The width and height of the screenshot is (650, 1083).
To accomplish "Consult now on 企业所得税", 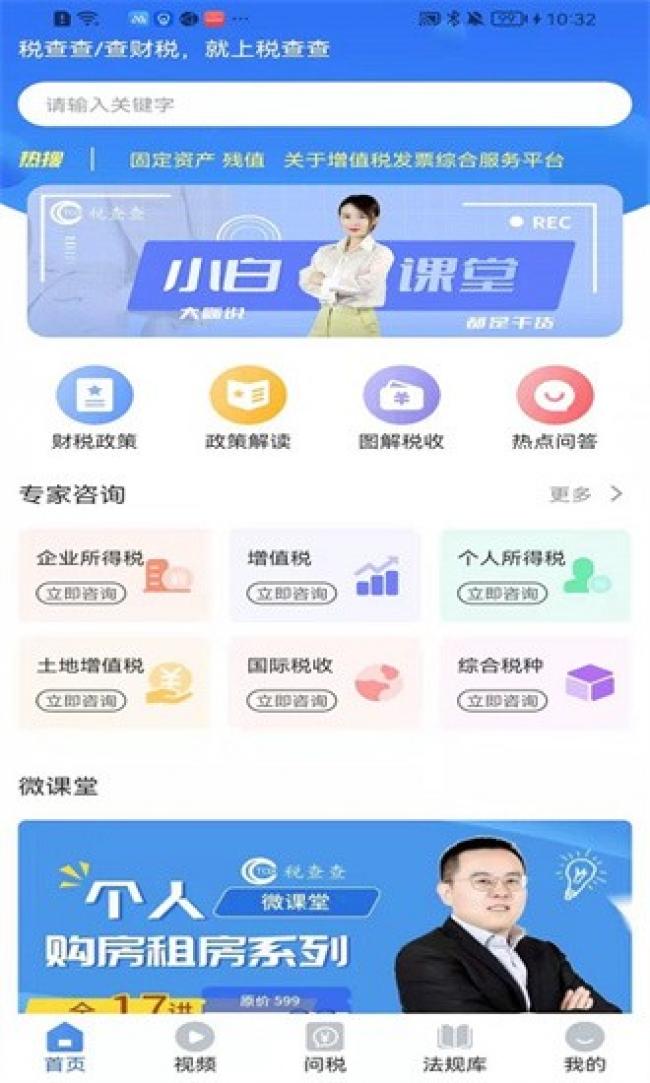I will click(82, 593).
